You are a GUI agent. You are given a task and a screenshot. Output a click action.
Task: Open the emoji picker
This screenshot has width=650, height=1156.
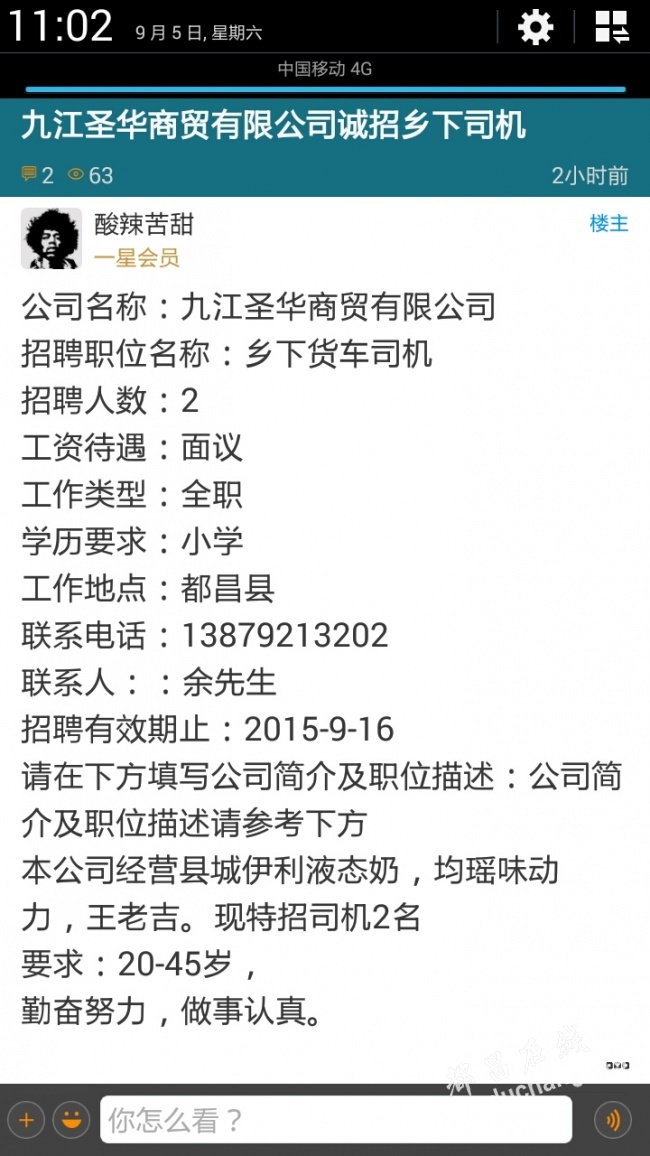pos(71,1121)
